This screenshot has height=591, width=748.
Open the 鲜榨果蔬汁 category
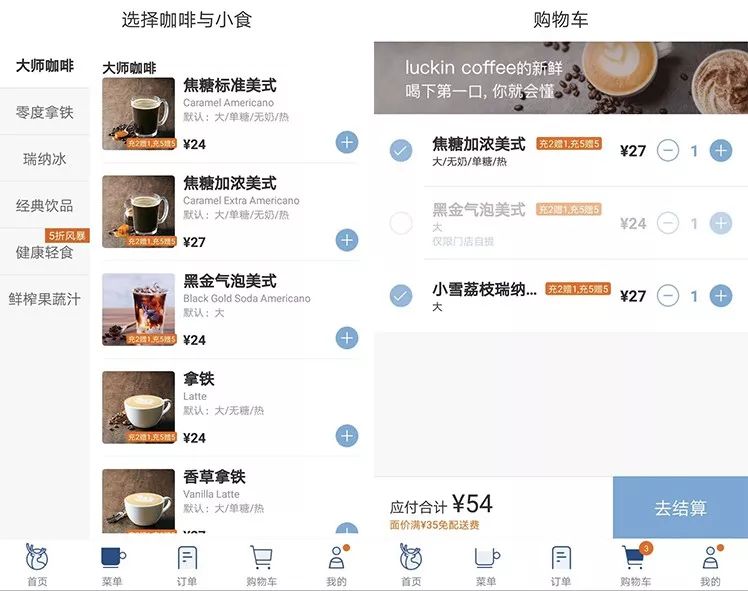pyautogui.click(x=44, y=299)
